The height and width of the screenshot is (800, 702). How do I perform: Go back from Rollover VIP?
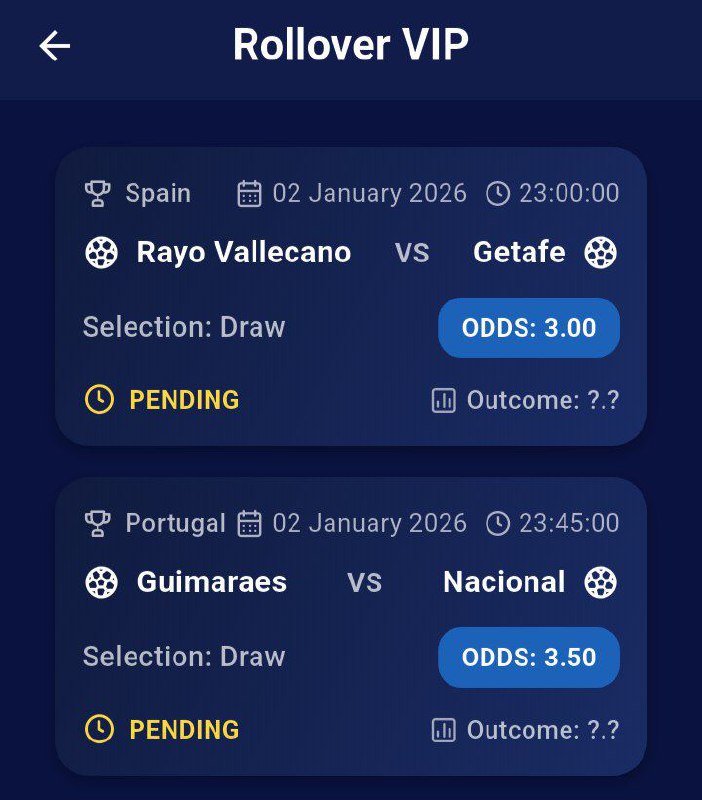[x=55, y=46]
